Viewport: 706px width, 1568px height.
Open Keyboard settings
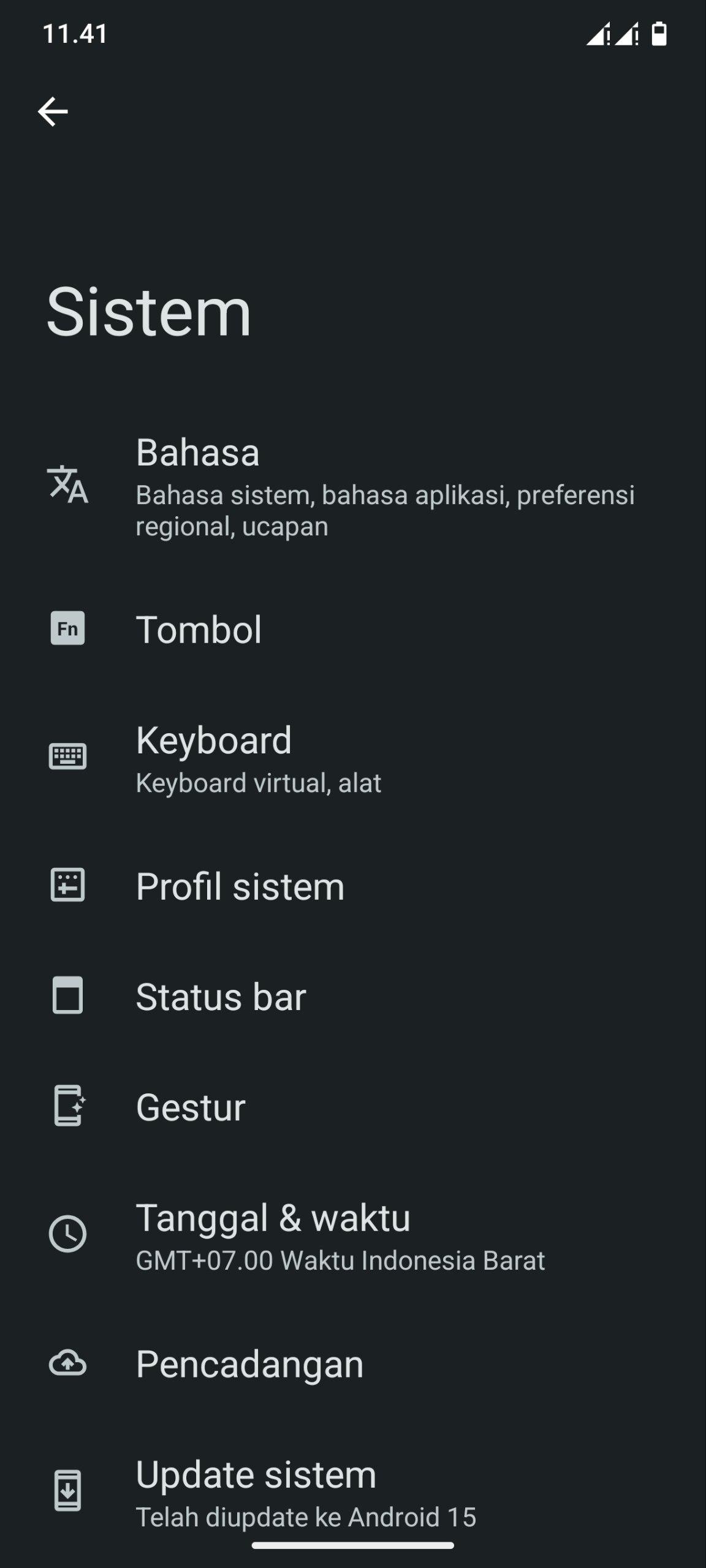(x=353, y=758)
